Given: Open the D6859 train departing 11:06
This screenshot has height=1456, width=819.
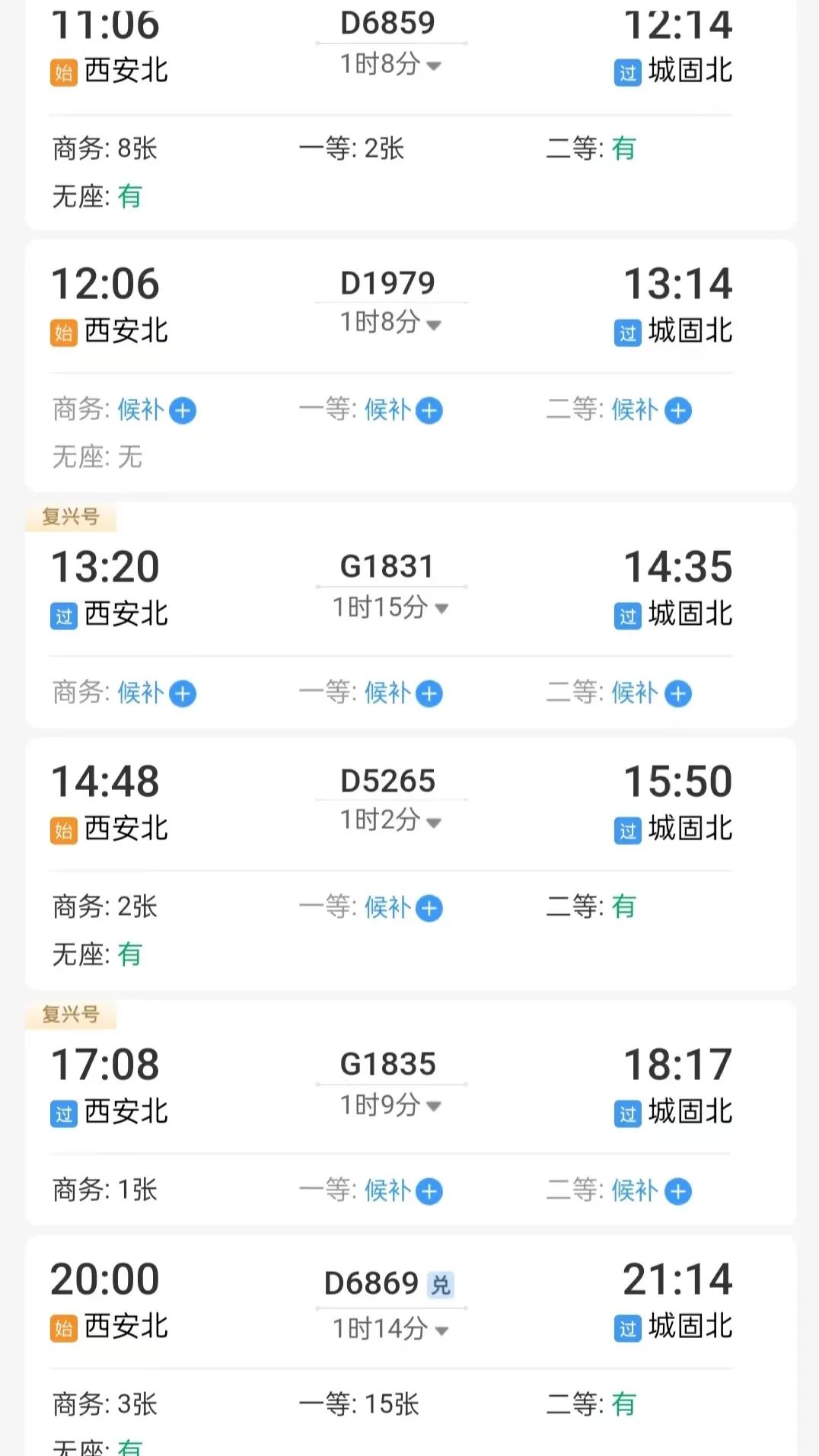Looking at the screenshot, I should pos(387,23).
